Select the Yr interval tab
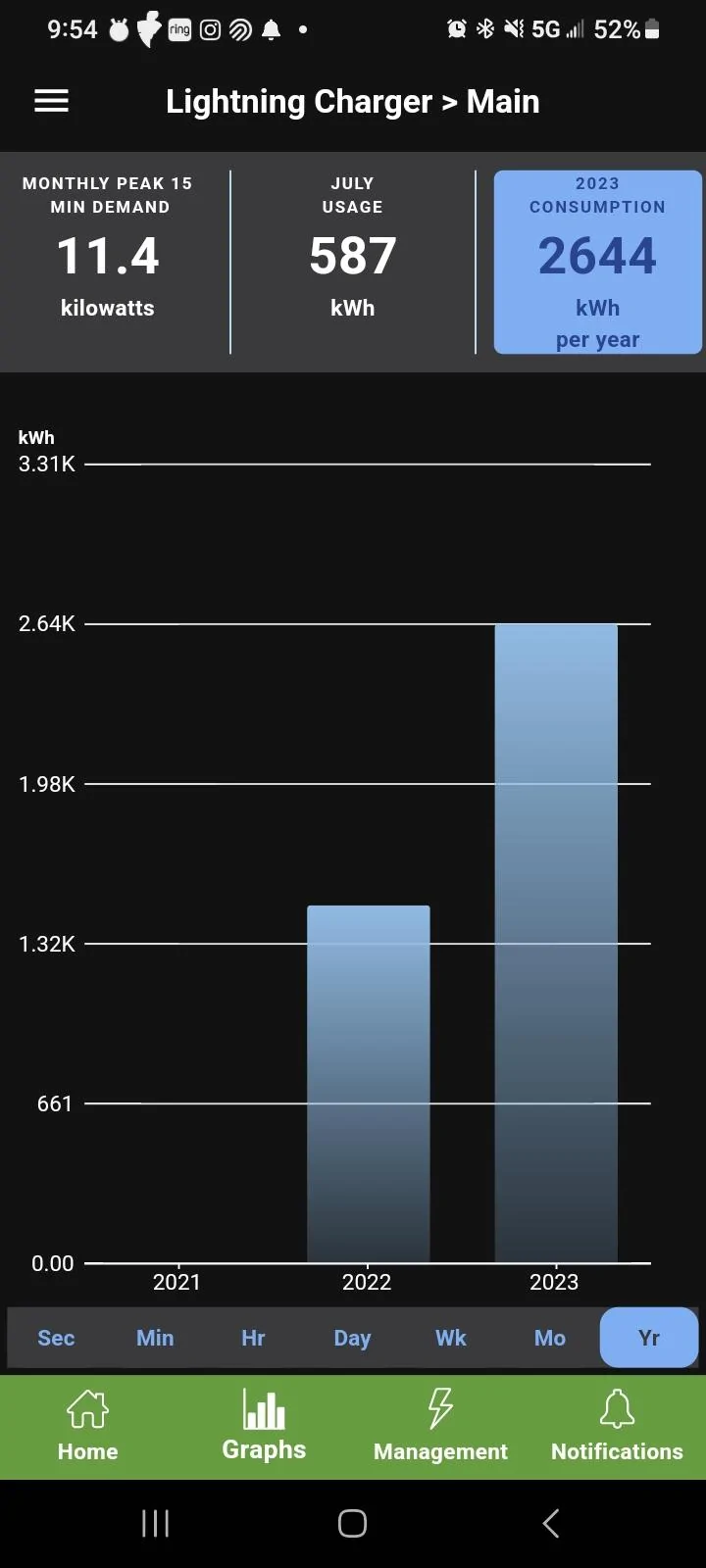706x1568 pixels. 648,1338
